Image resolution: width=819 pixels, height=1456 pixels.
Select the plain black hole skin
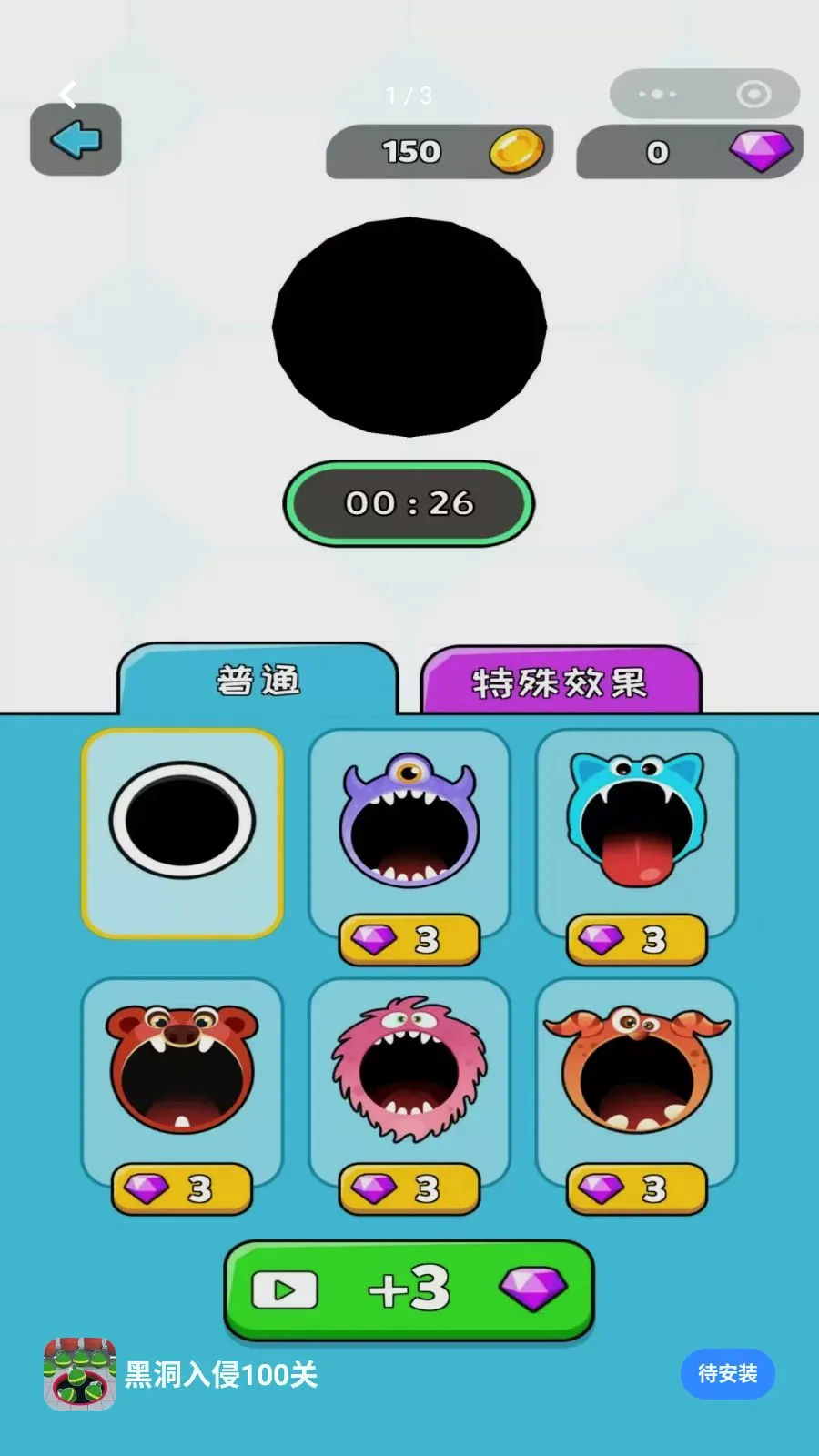pyautogui.click(x=182, y=833)
